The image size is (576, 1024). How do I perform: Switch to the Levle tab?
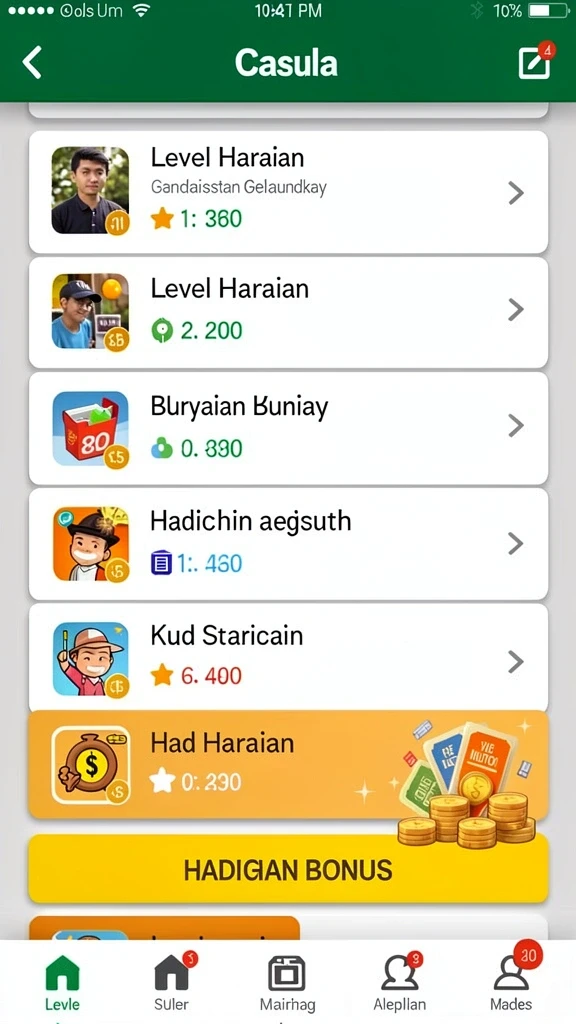tap(61, 982)
